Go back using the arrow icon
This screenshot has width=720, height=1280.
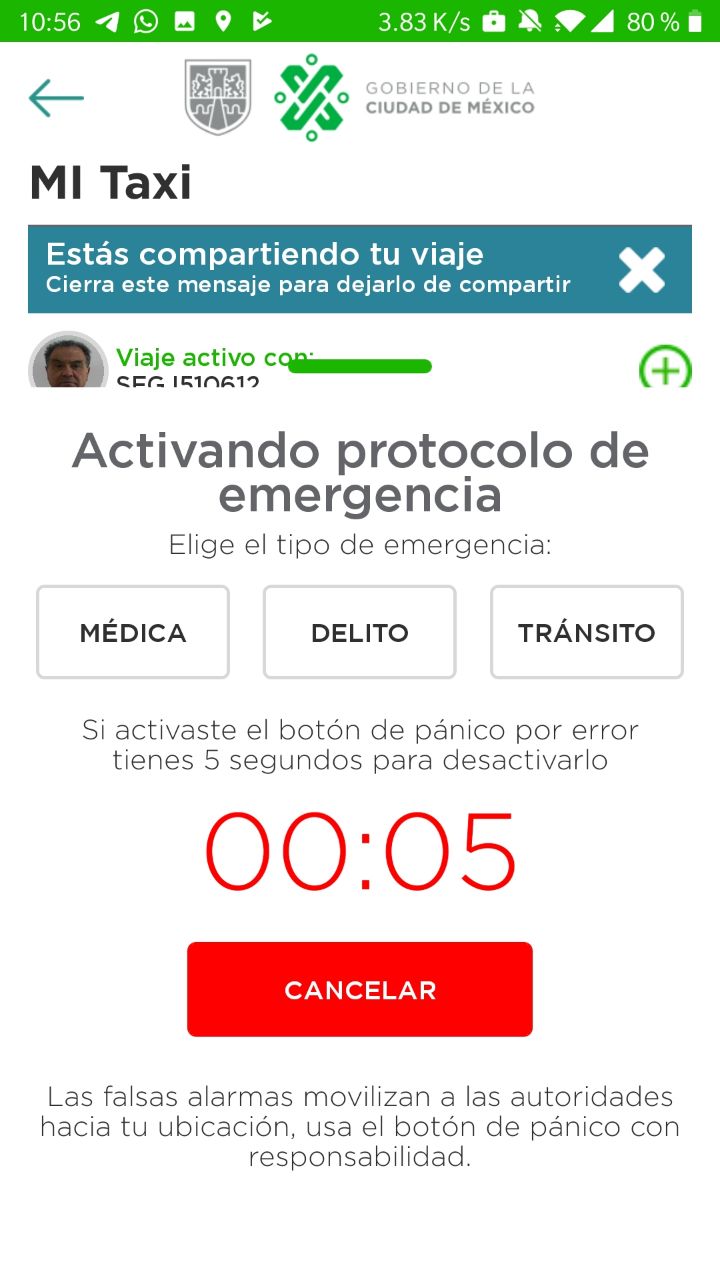tap(56, 98)
